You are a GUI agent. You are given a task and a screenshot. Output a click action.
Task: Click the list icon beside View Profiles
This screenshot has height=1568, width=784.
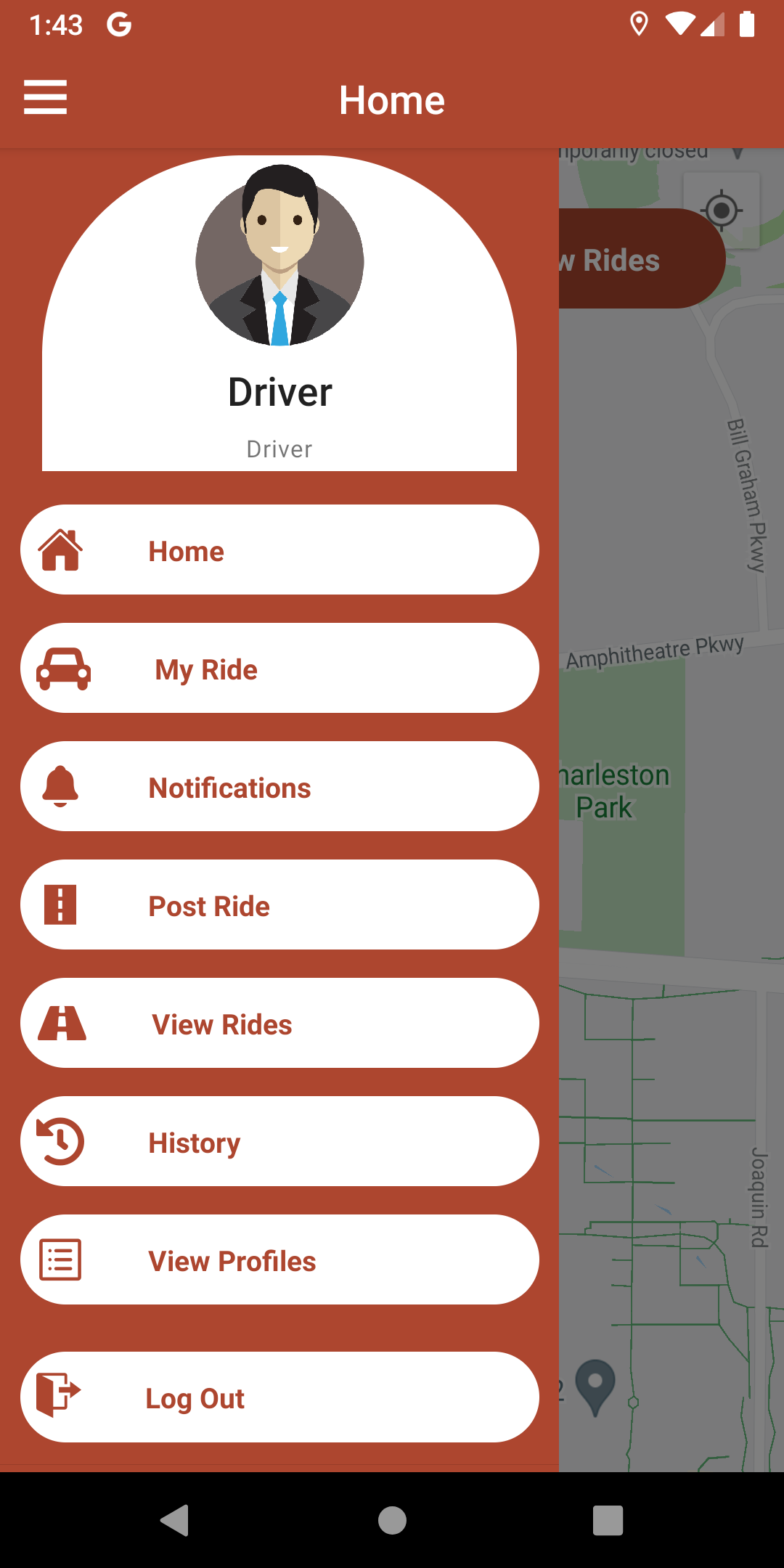click(62, 1260)
